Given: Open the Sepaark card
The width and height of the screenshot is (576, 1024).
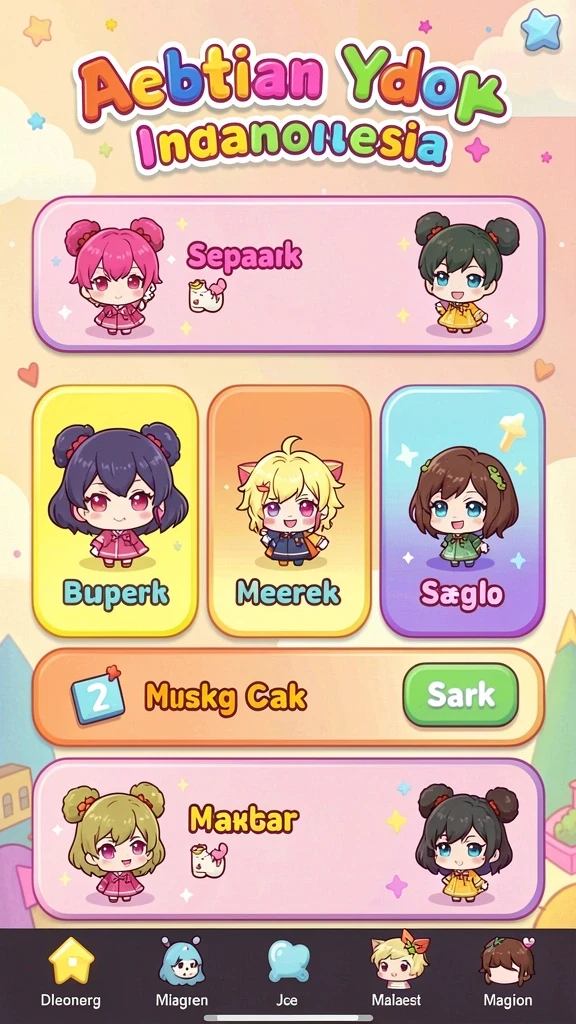Looking at the screenshot, I should (288, 274).
